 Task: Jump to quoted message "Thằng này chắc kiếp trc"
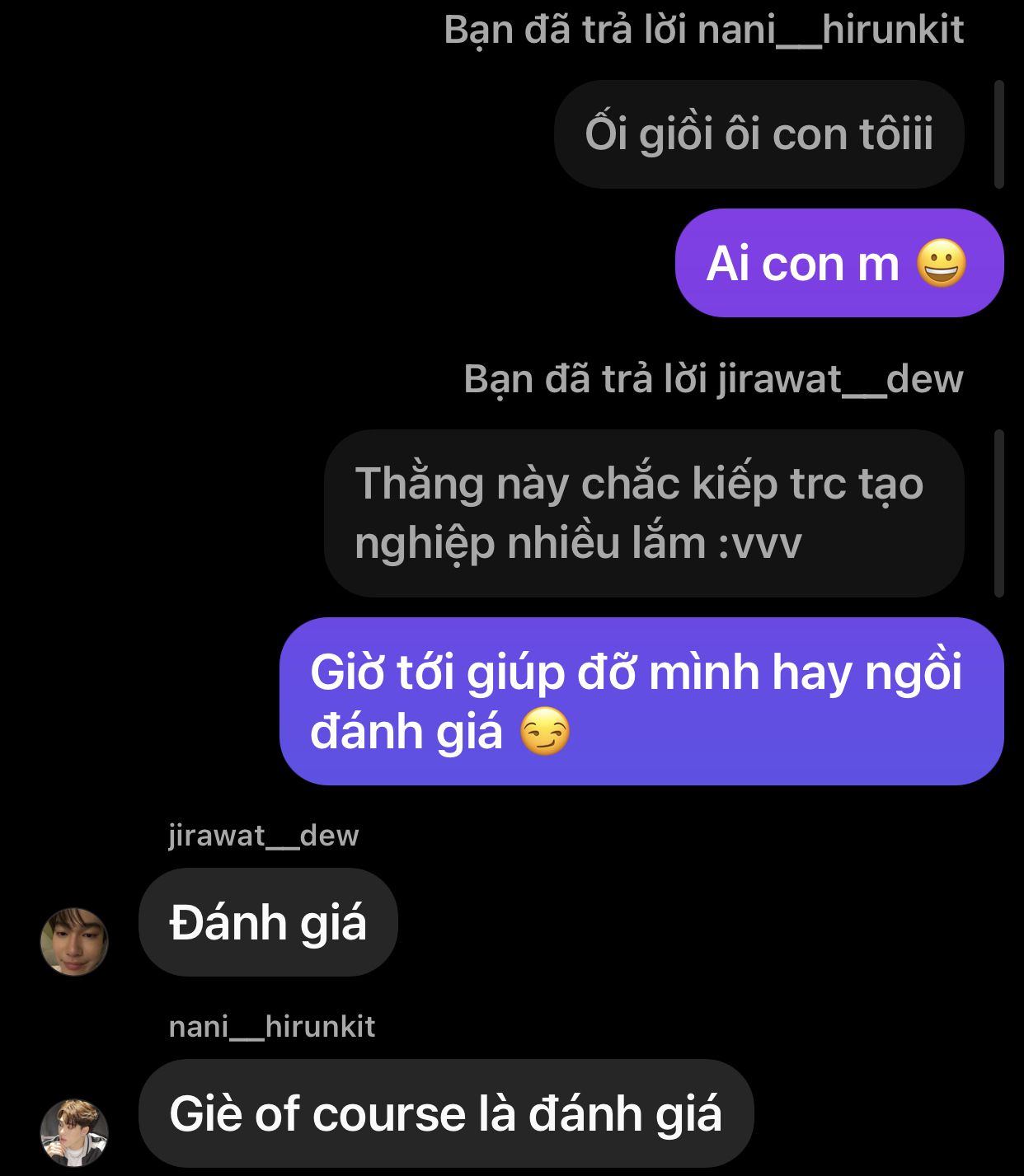point(643,513)
